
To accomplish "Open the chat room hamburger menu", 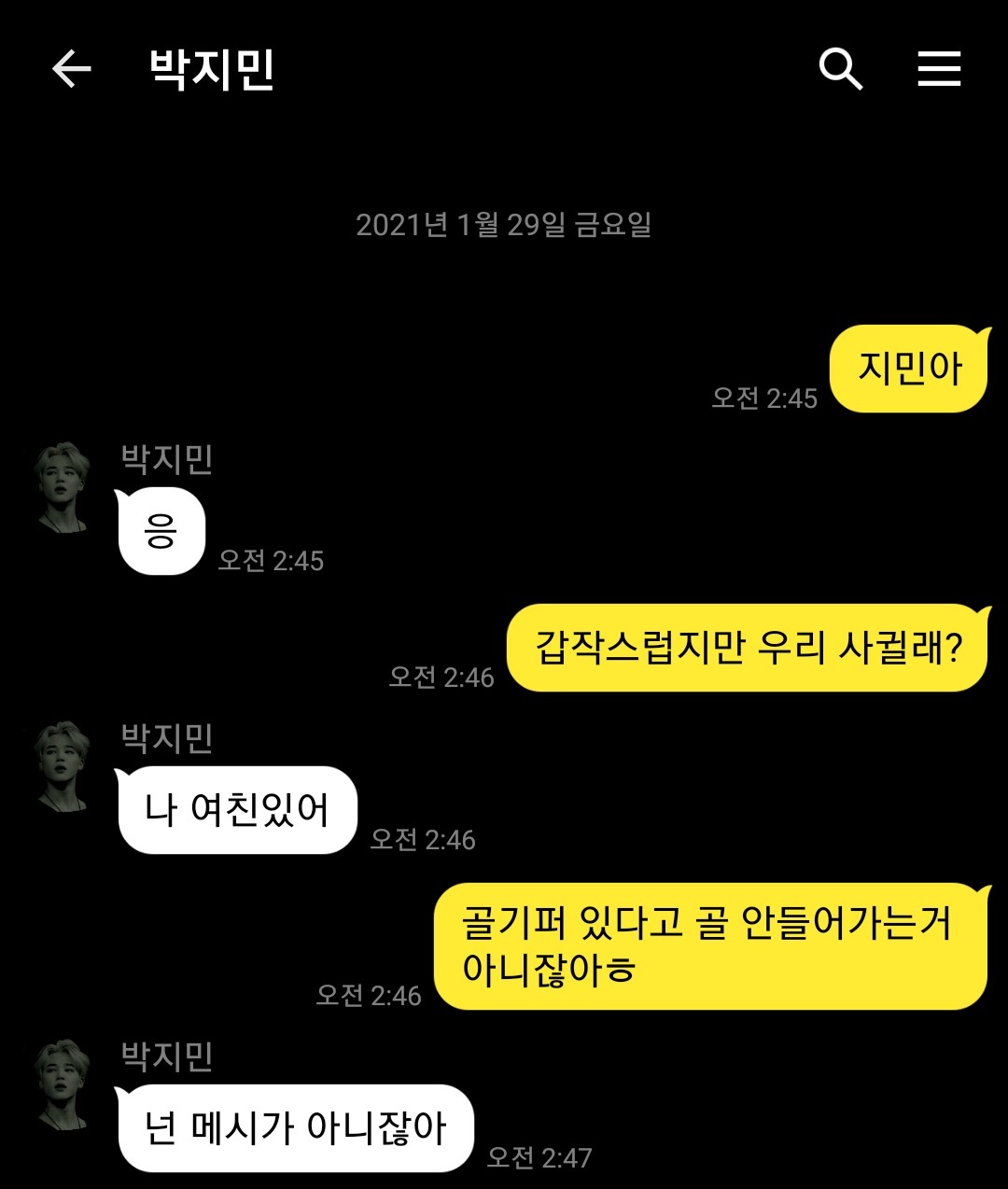I will (939, 69).
